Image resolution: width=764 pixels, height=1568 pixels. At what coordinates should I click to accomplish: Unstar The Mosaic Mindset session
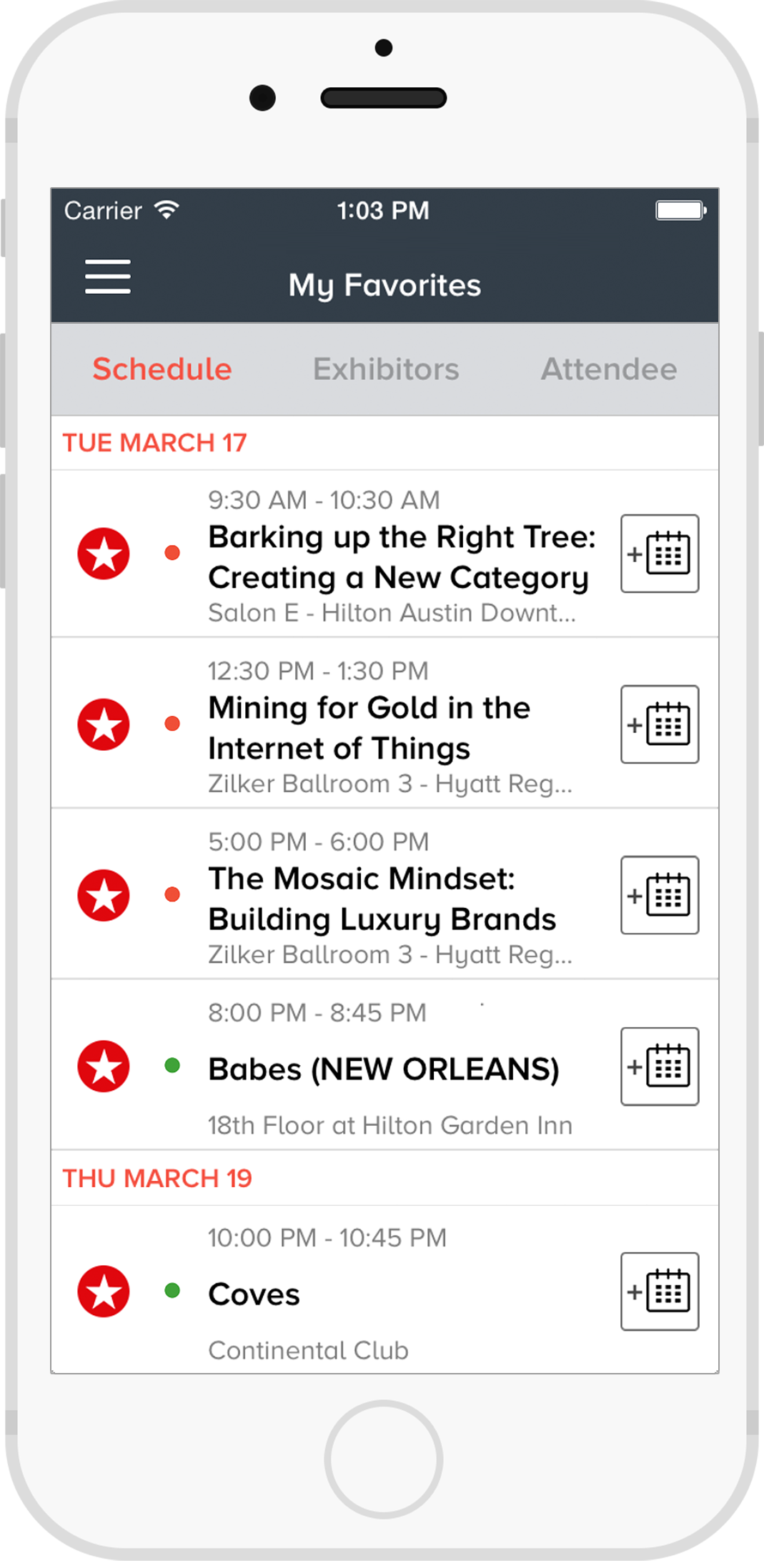tap(104, 895)
